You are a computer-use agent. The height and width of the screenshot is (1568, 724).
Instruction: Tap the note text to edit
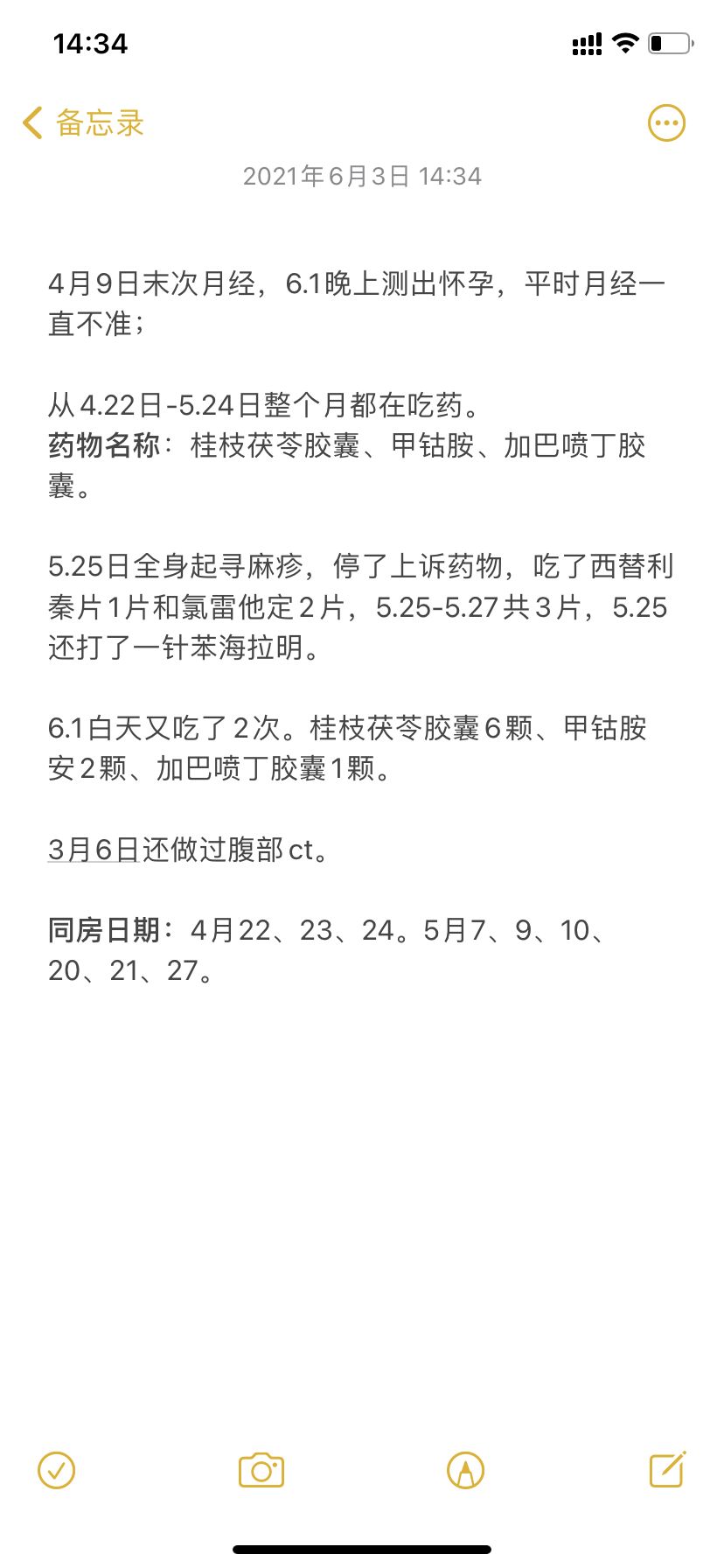(x=361, y=626)
